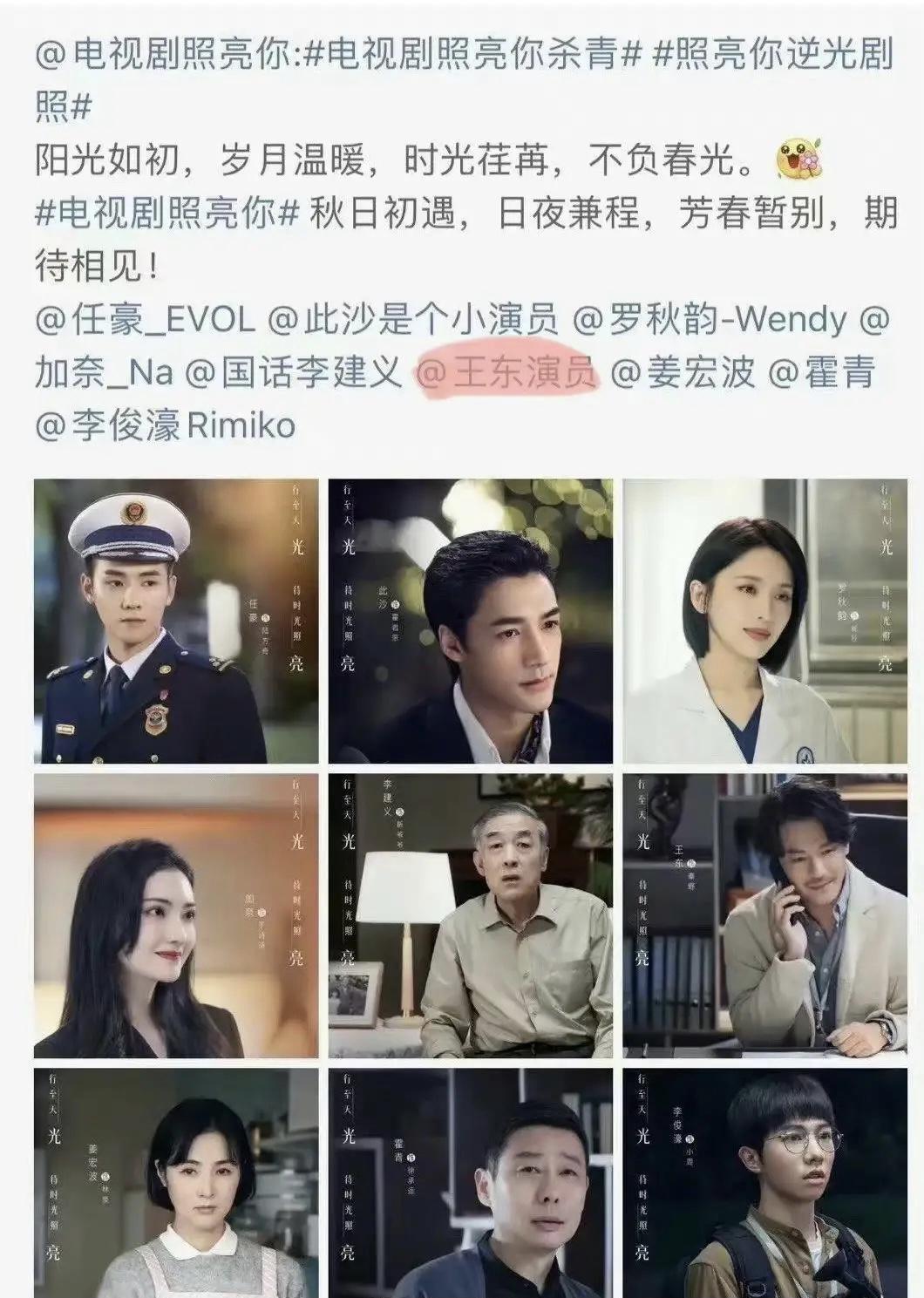Visit @此沙是个小演员 profile mention
924x1298 pixels.
[x=412, y=321]
